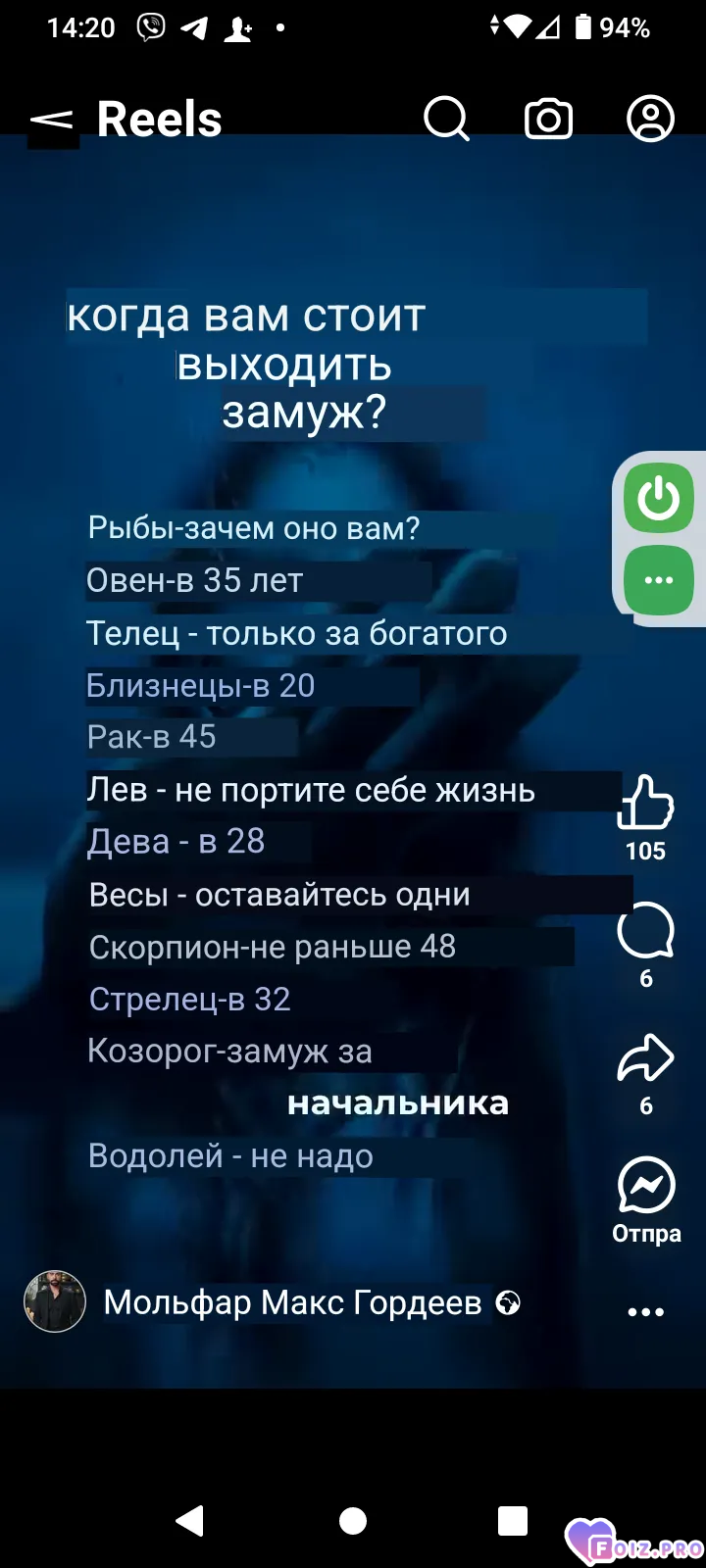Open the comments on this reel
Image resolution: width=706 pixels, height=1568 pixels.
646,931
